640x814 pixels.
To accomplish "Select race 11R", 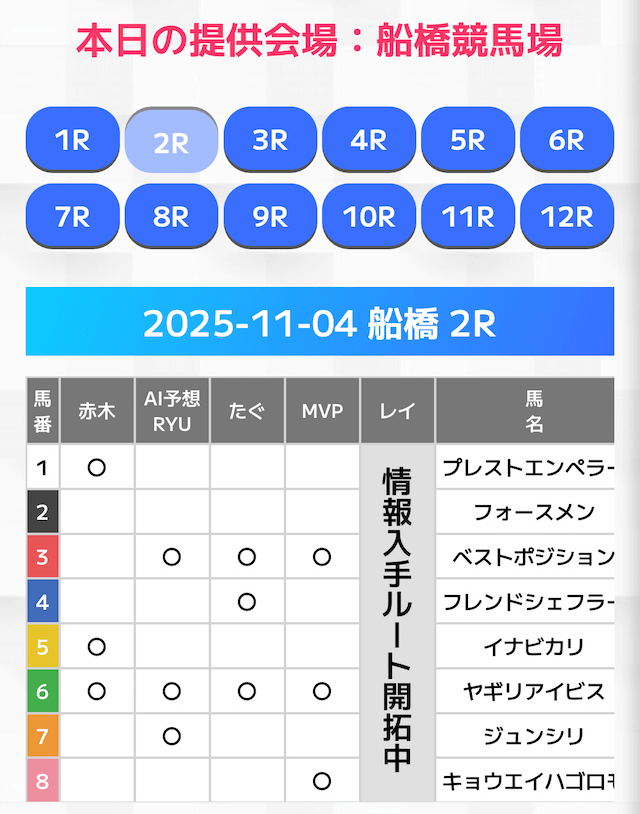I will click(468, 215).
